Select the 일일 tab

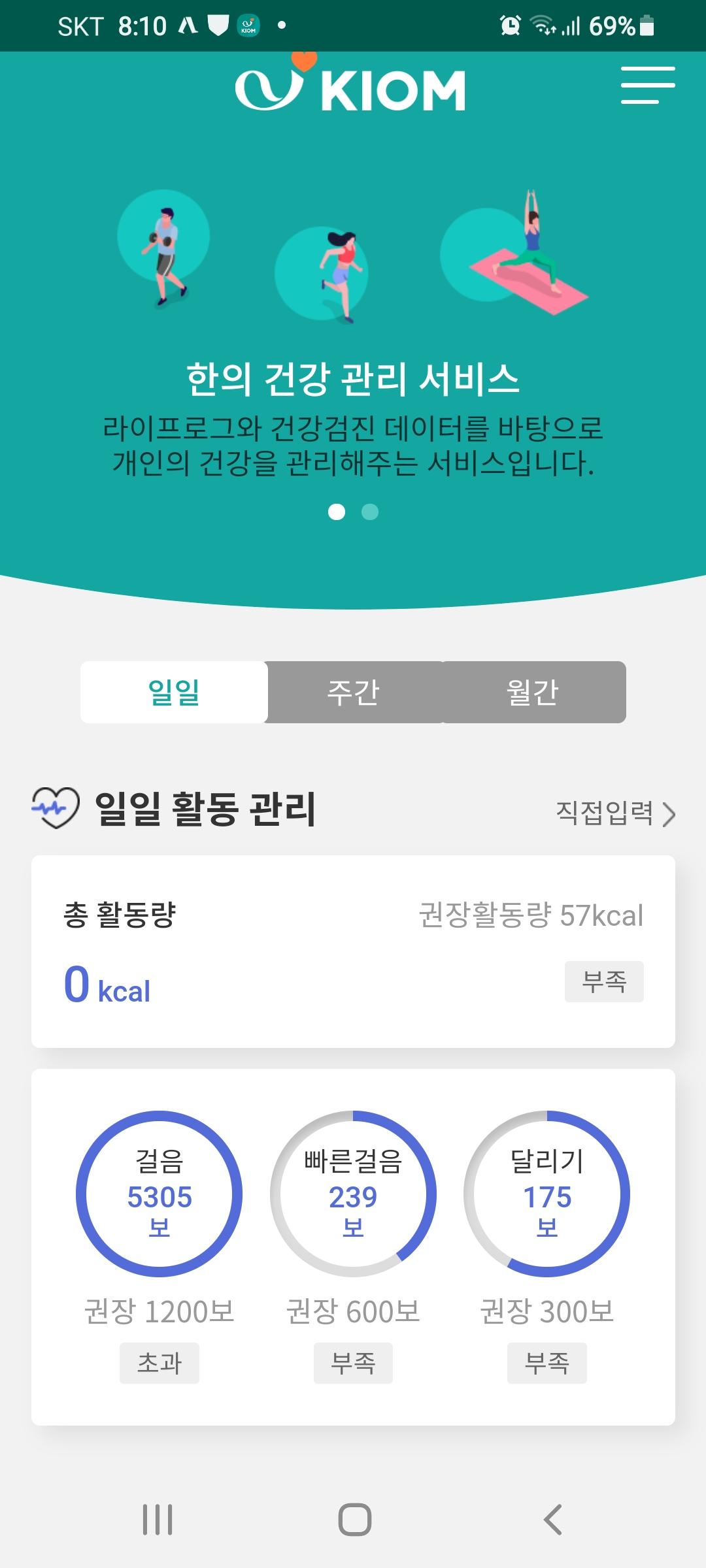[x=174, y=692]
